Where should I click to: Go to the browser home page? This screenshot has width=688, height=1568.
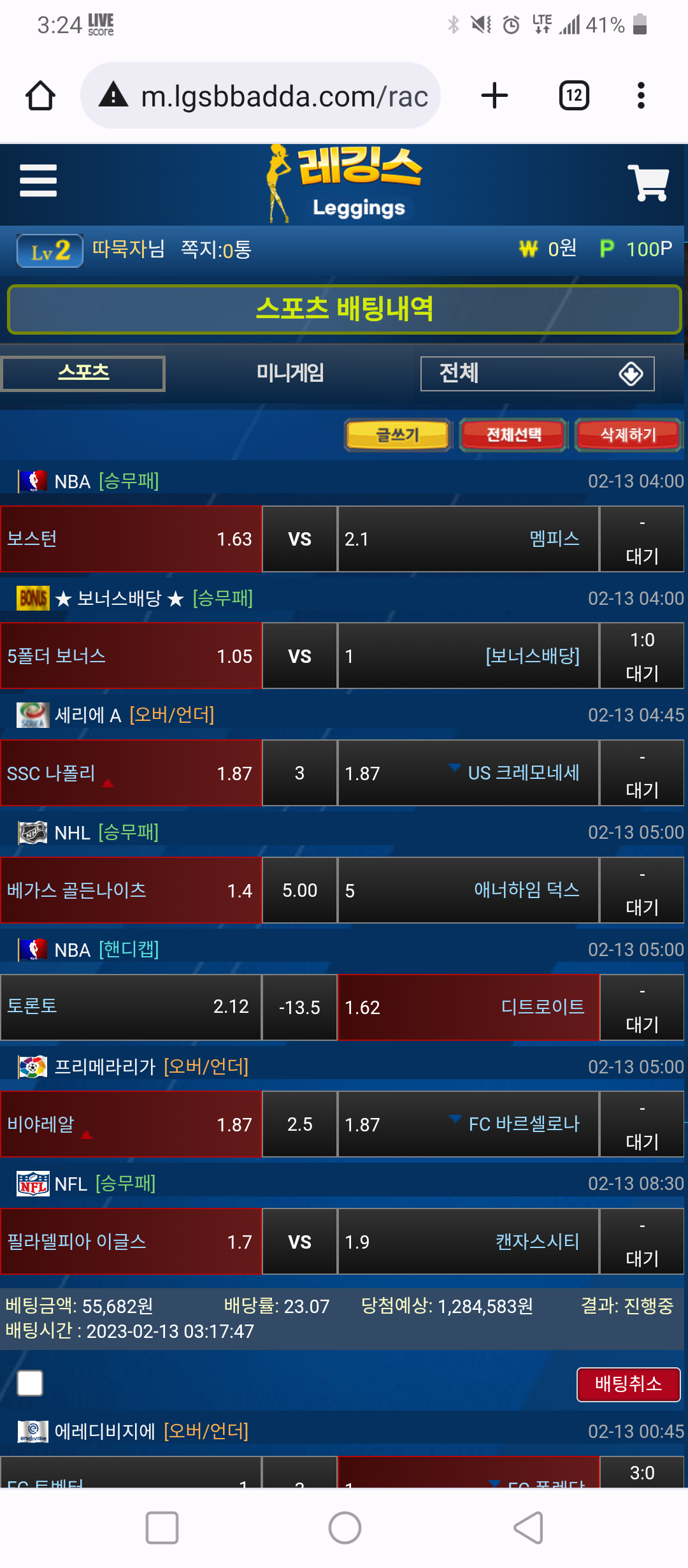(40, 96)
